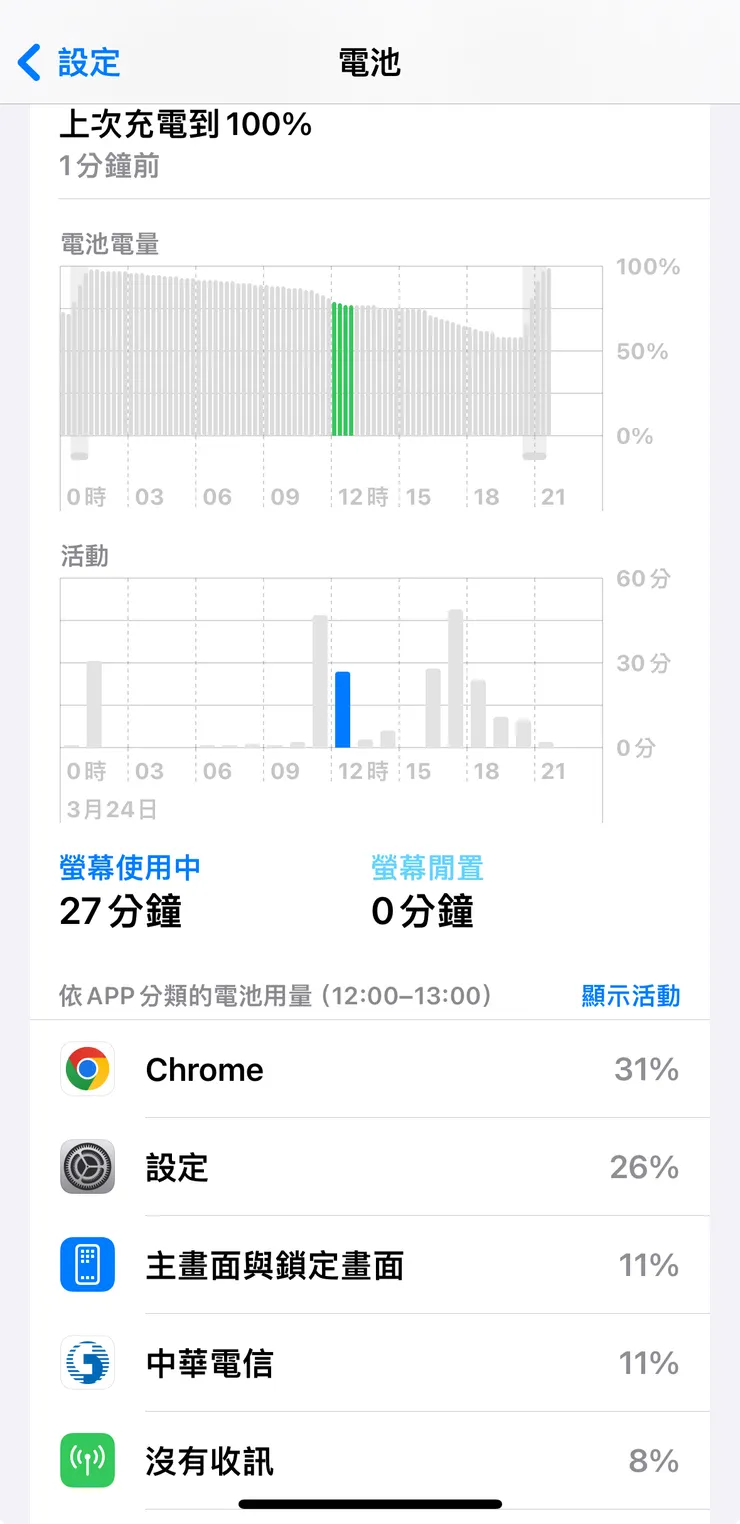Tap the 電池 title at the top
740x1524 pixels.
(370, 62)
